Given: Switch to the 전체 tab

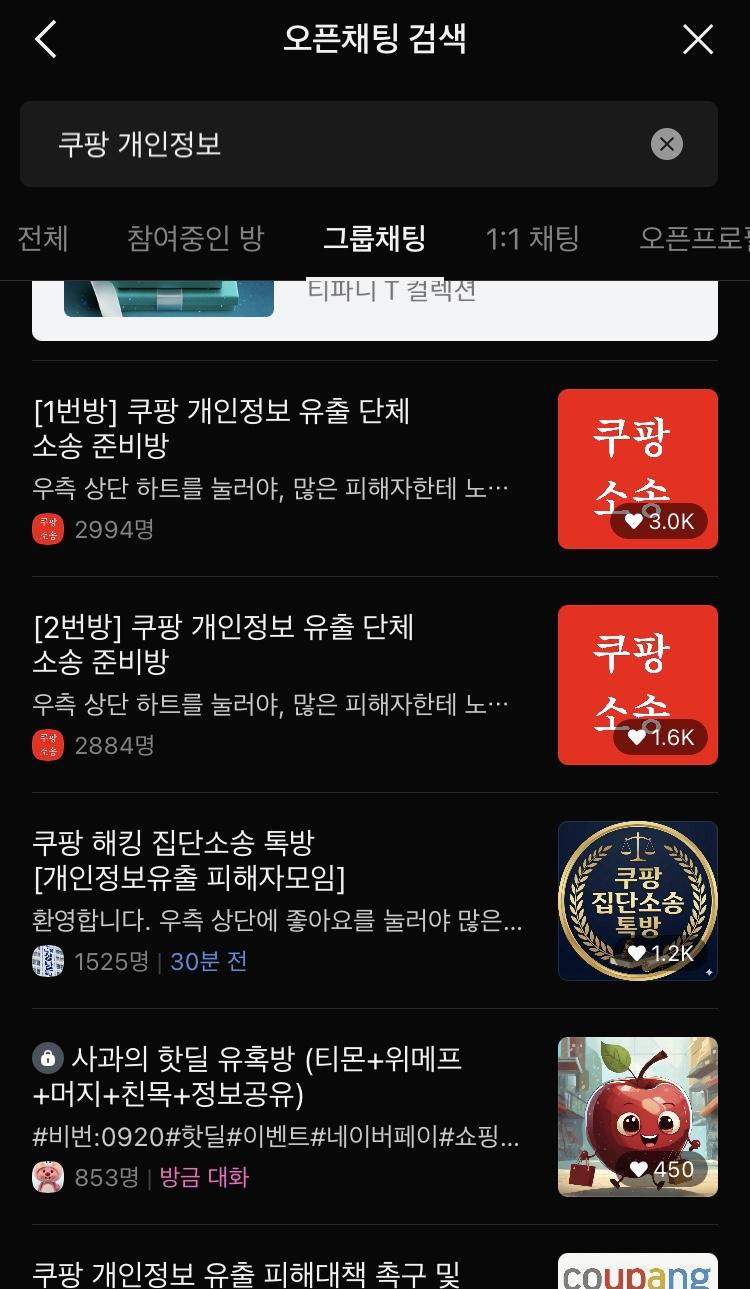Looking at the screenshot, I should point(42,239).
